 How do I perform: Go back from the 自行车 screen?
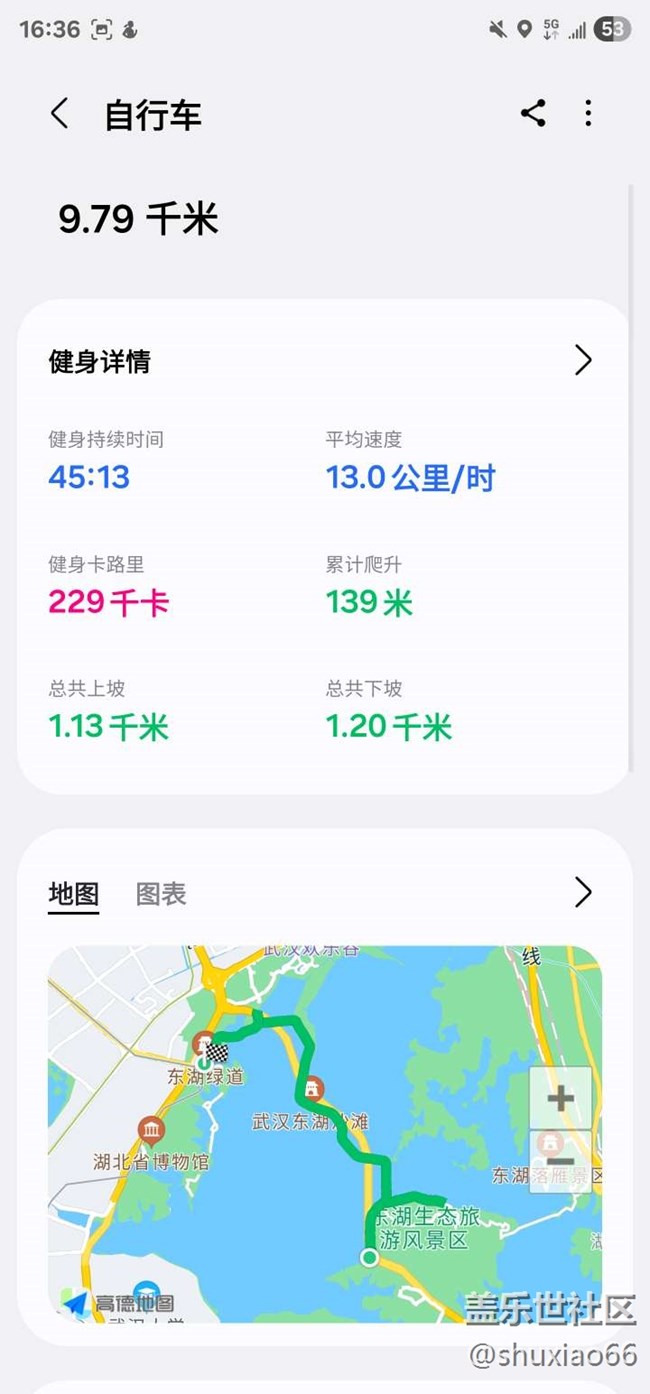pos(60,114)
